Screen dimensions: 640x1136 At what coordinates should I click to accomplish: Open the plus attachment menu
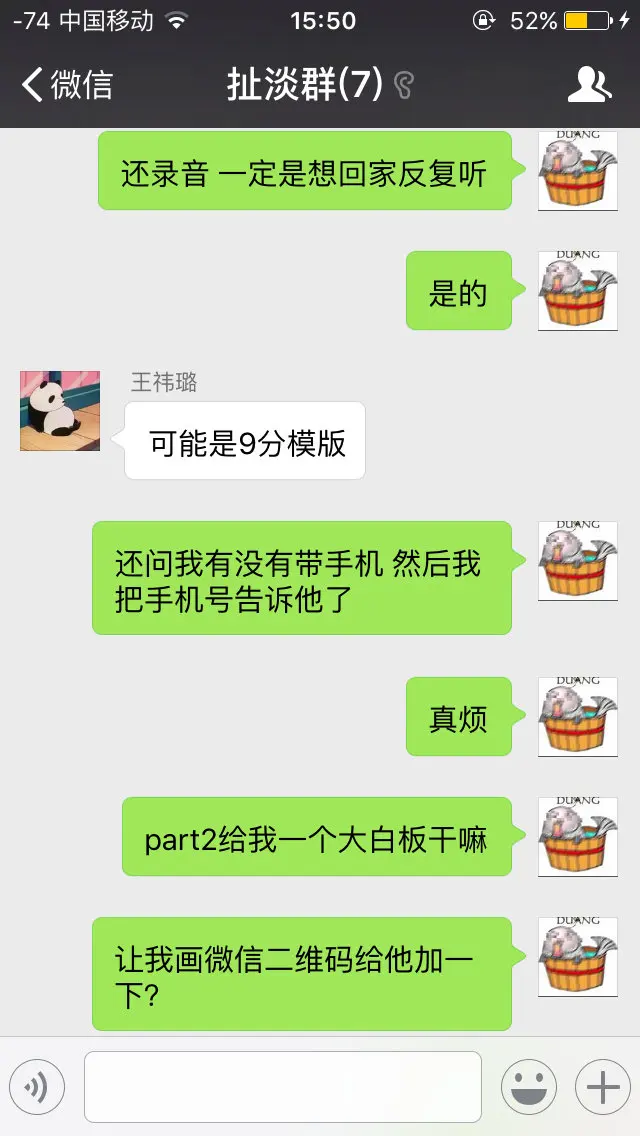tap(603, 1087)
